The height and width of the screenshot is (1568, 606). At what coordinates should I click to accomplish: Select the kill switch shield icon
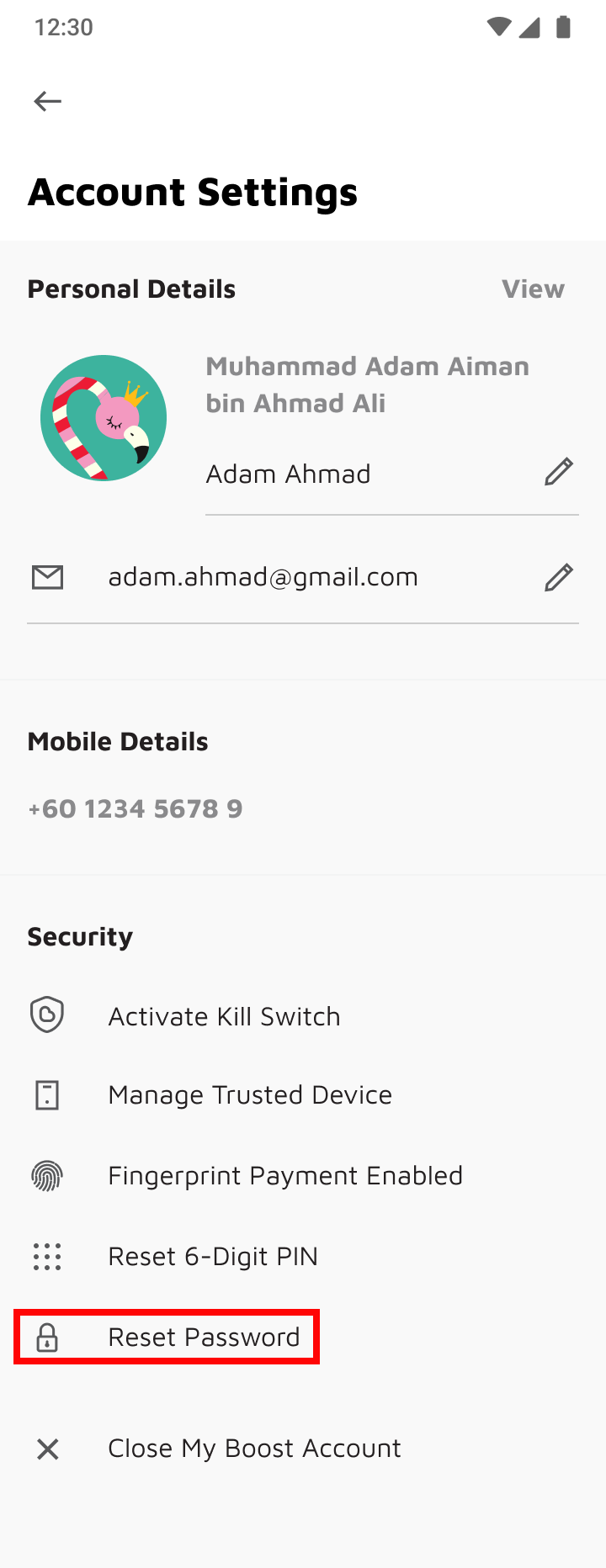click(x=48, y=1014)
